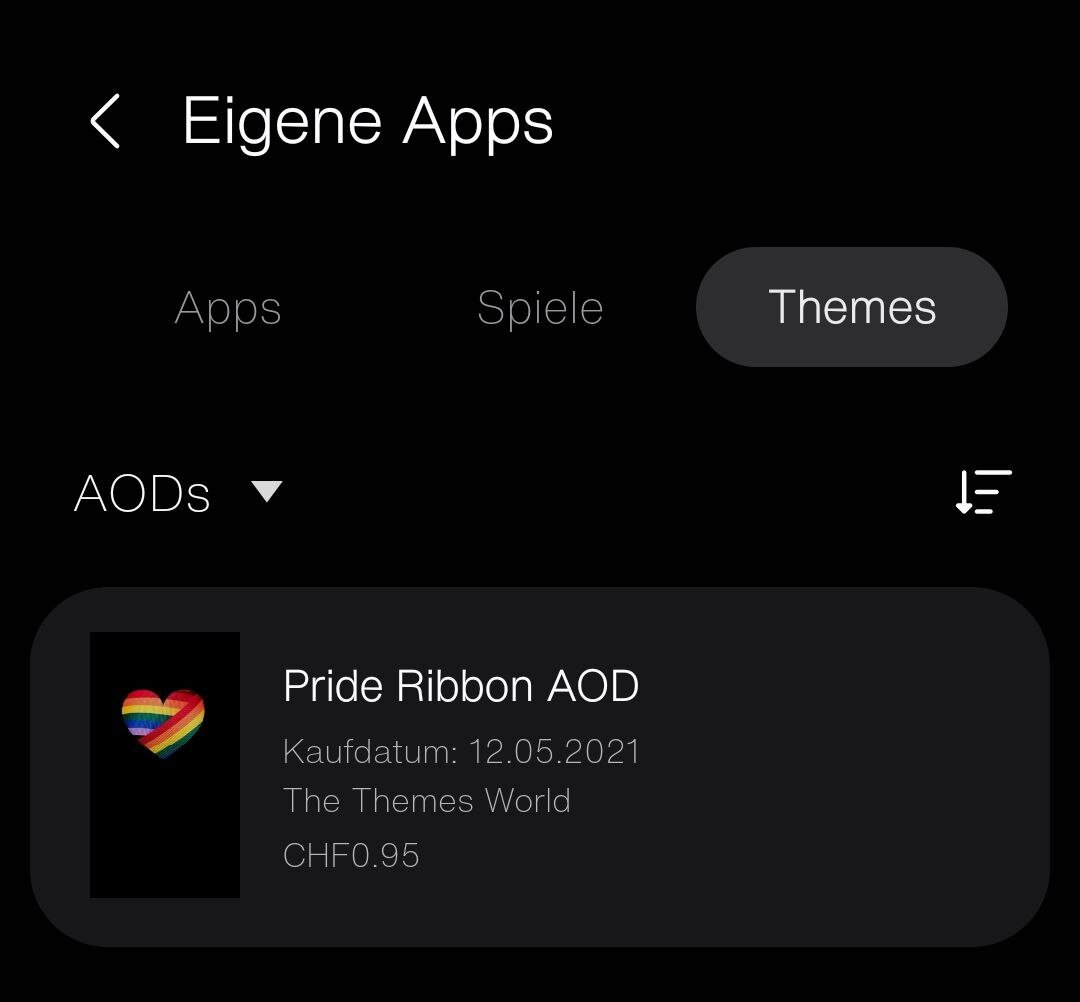Image resolution: width=1080 pixels, height=1002 pixels.
Task: Switch to the Spiele tab
Action: tap(540, 307)
